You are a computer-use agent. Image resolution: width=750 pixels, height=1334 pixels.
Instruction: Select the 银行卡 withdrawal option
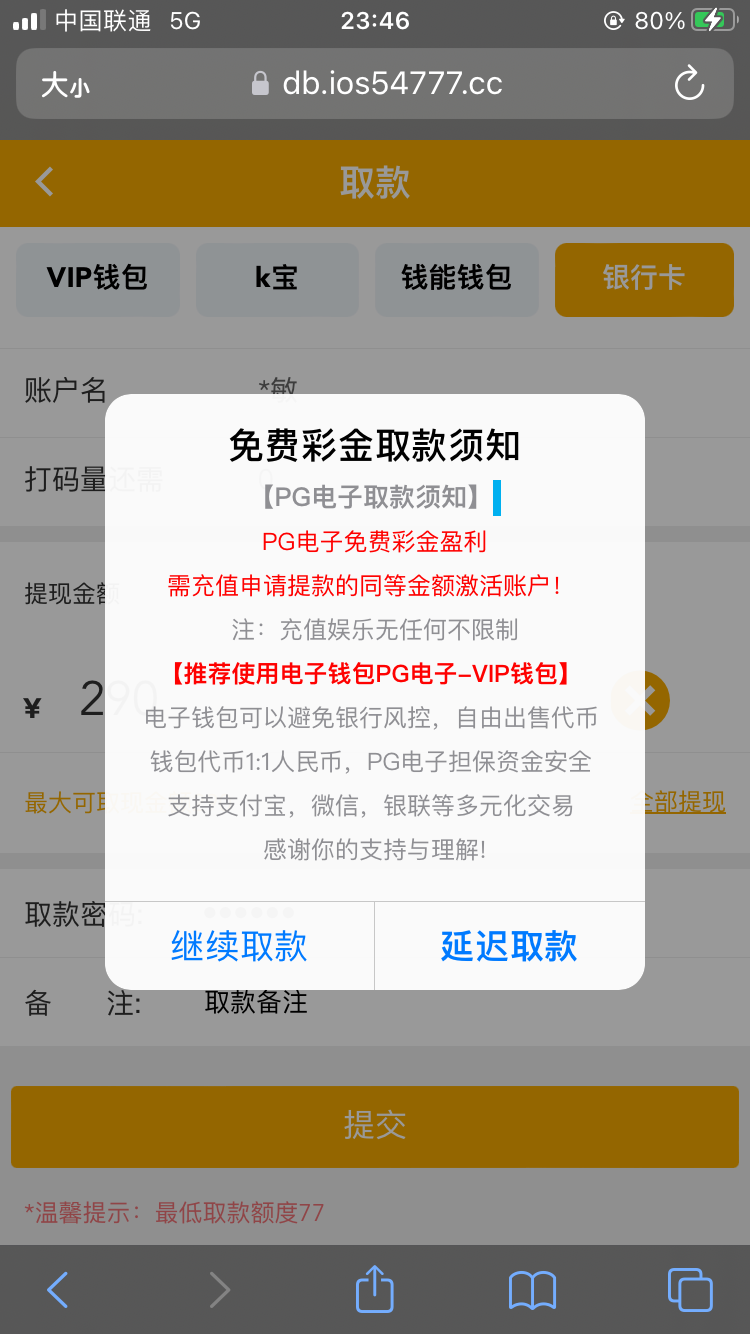[x=644, y=280]
